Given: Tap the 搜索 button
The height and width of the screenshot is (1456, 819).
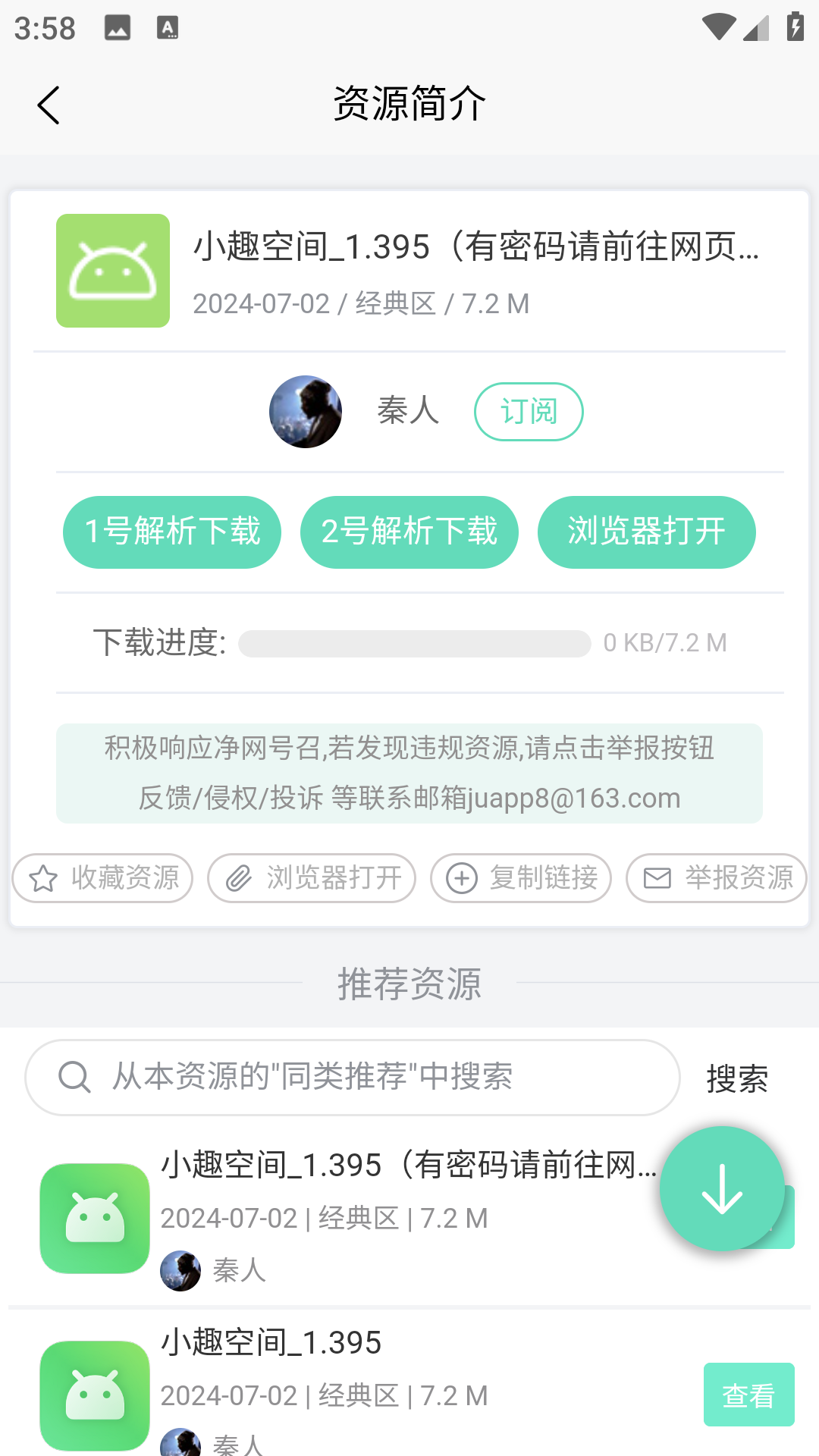Looking at the screenshot, I should click(x=737, y=1078).
